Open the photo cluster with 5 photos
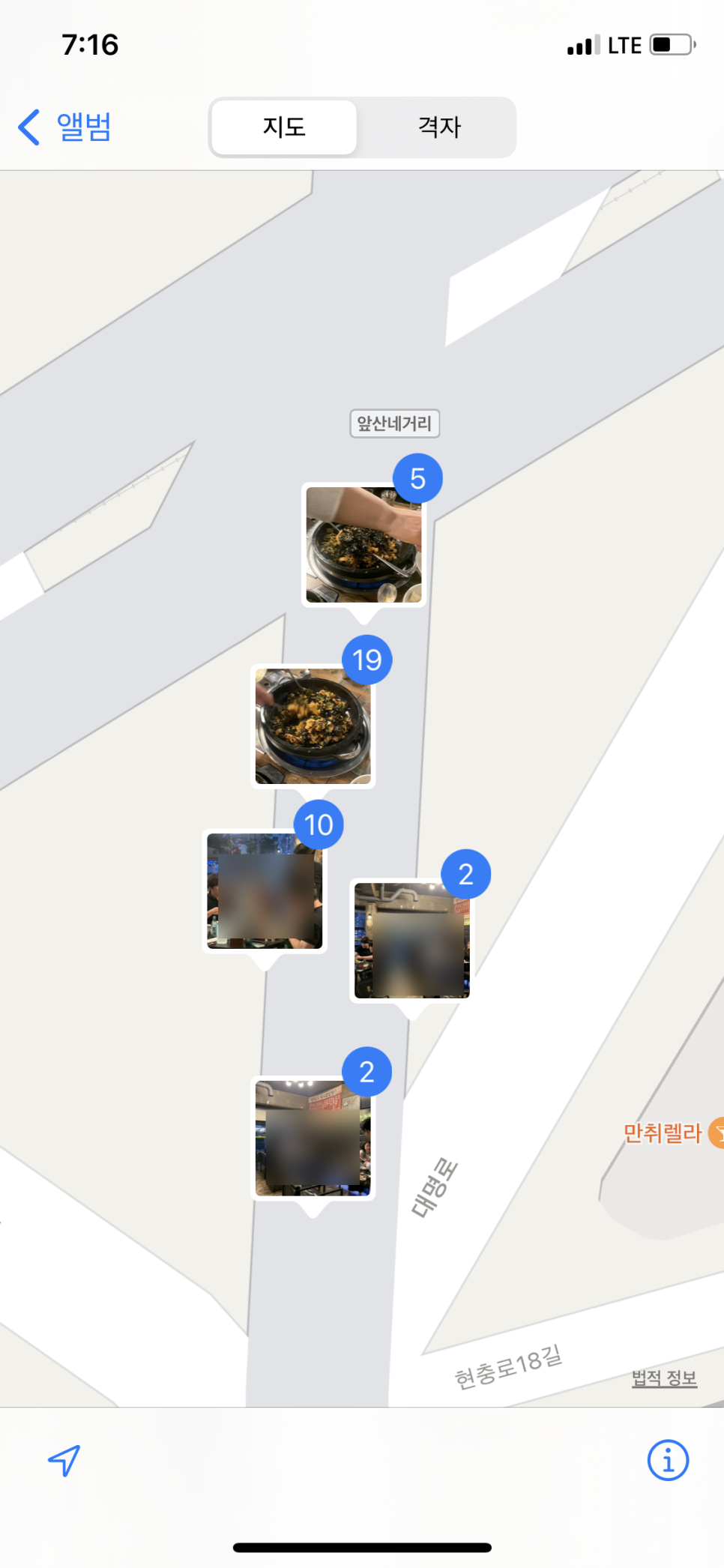Screen dimensions: 724x1568 (364, 545)
